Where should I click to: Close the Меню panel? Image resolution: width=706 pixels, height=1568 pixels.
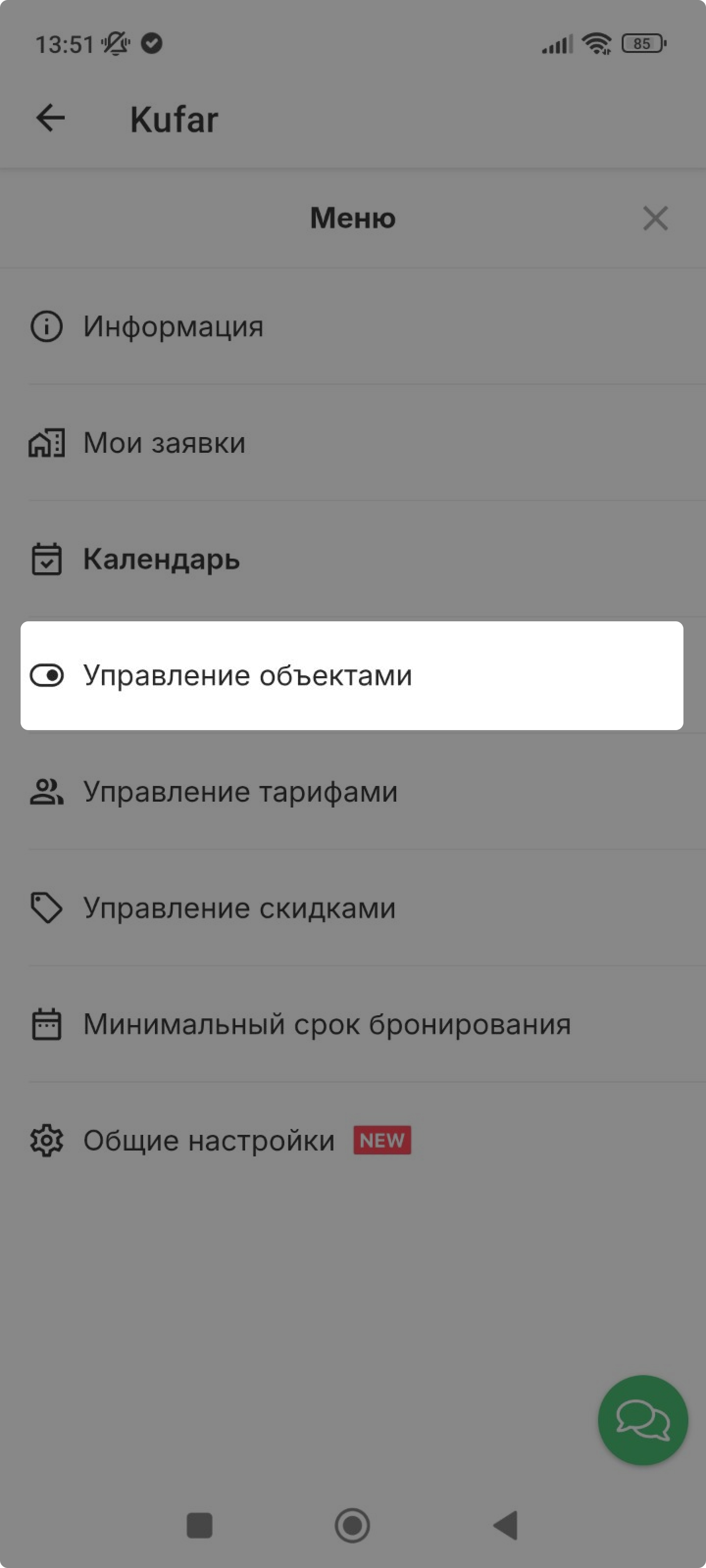click(x=656, y=218)
